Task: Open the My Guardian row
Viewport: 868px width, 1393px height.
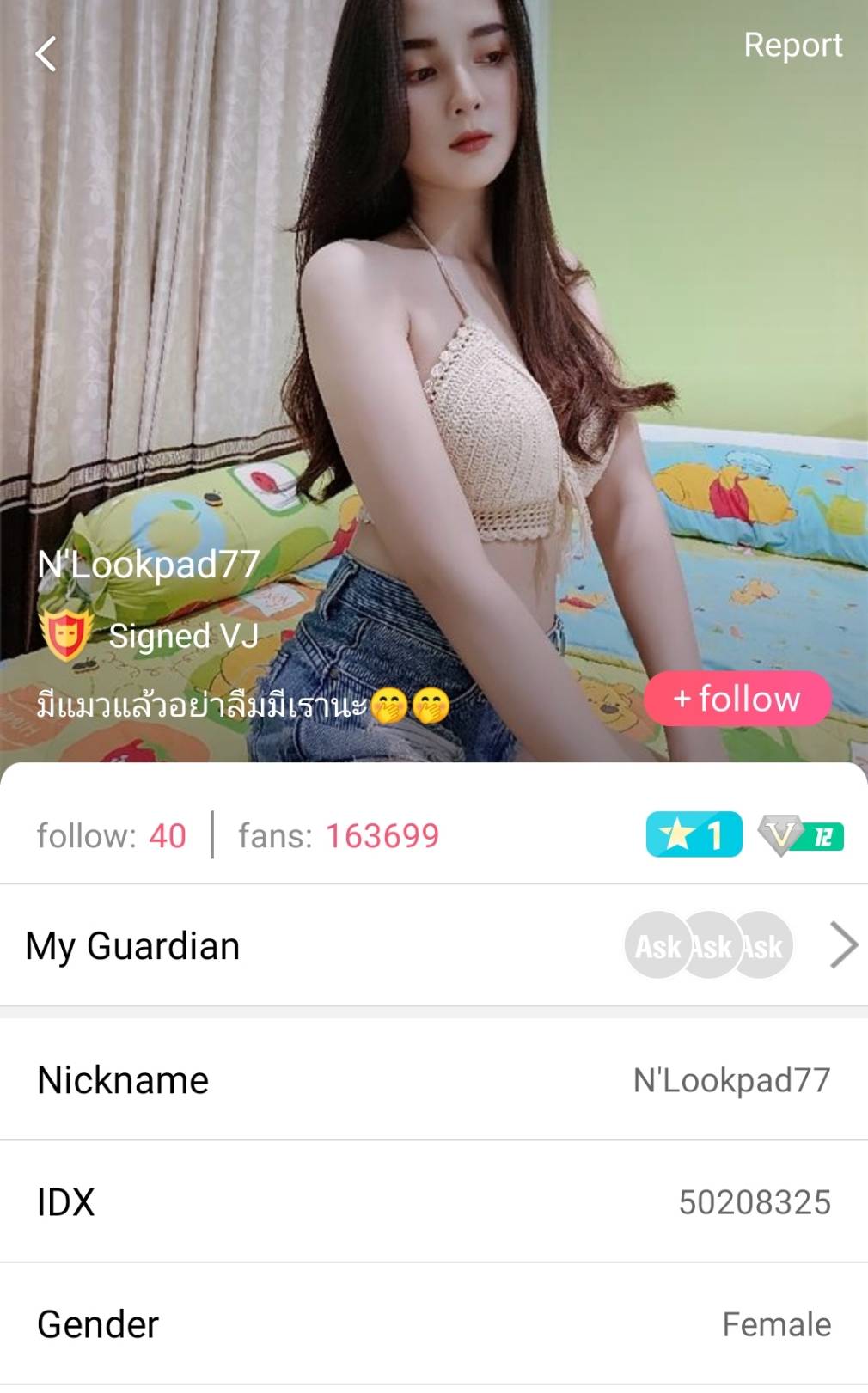Action: 433,945
